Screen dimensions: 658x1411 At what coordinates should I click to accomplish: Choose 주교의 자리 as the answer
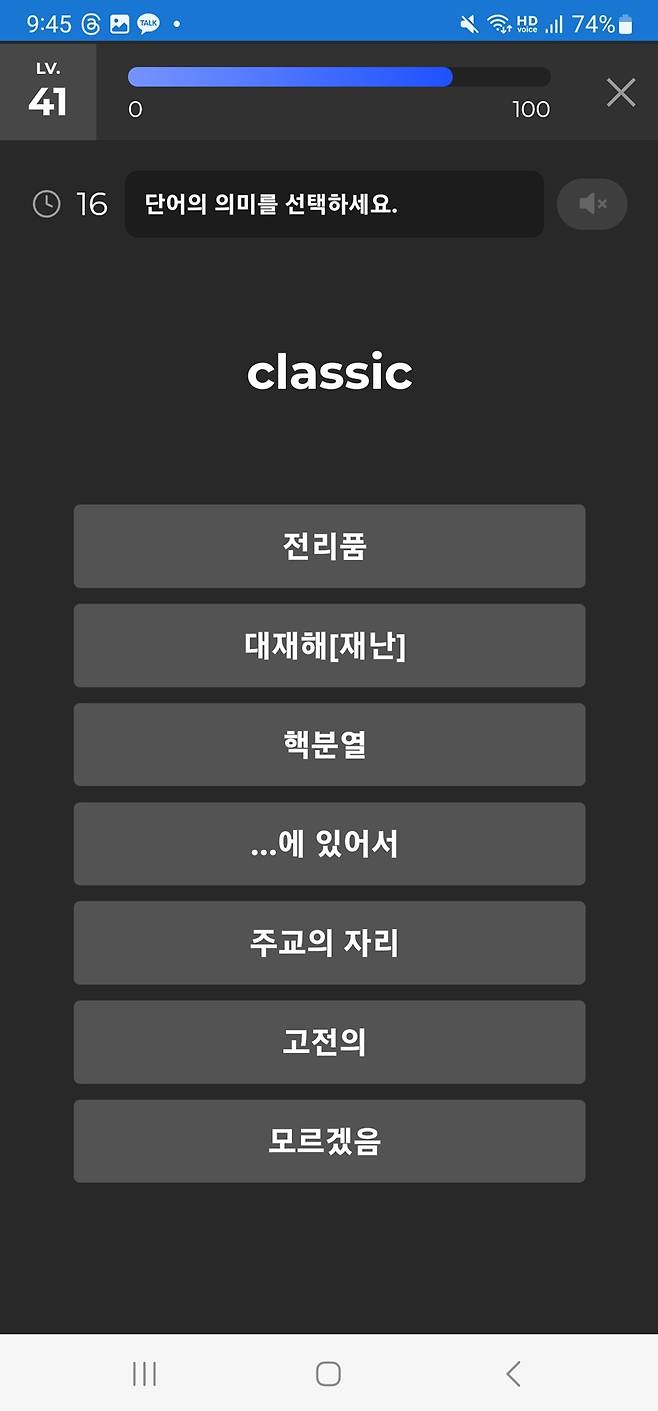(x=329, y=942)
